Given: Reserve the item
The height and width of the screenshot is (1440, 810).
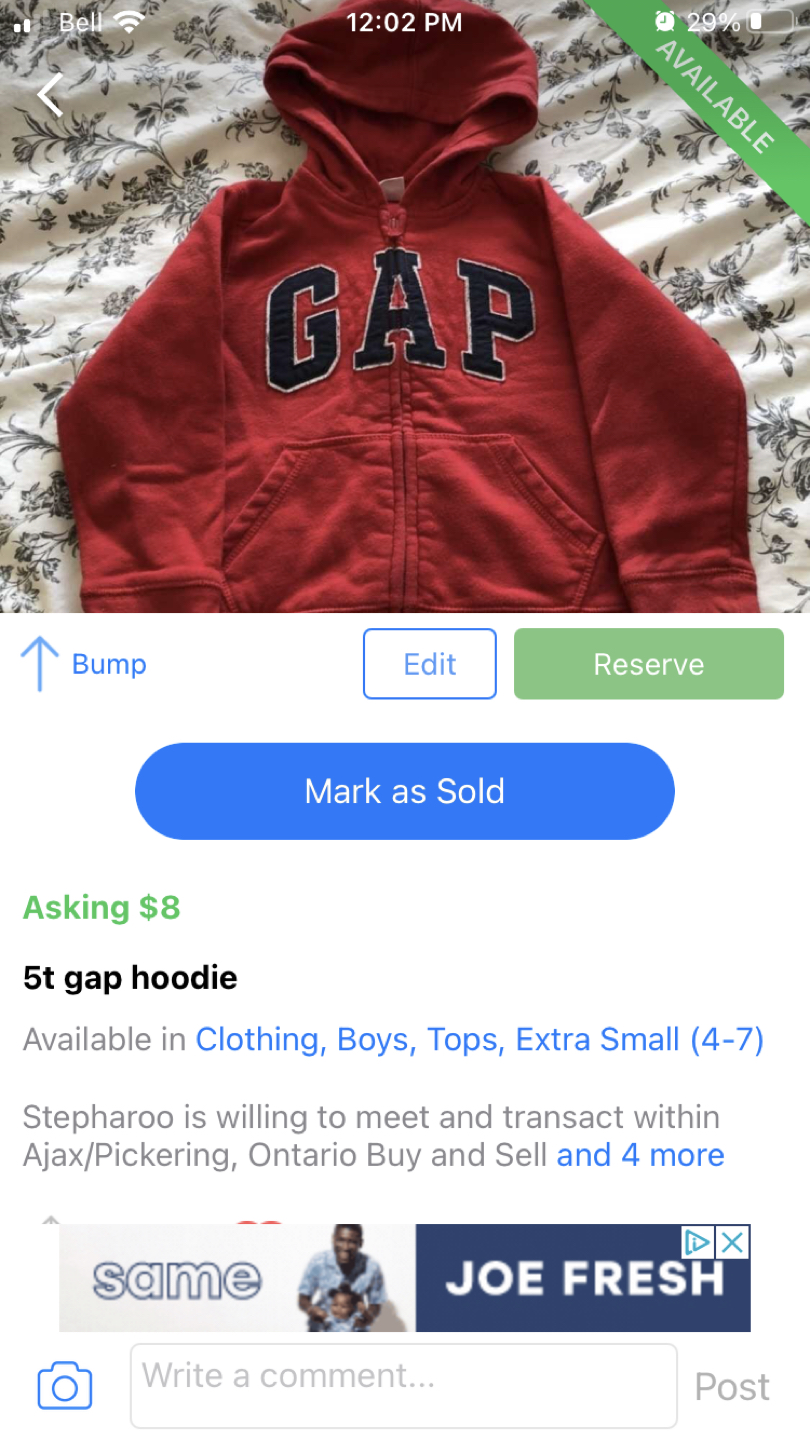Looking at the screenshot, I should tap(648, 664).
